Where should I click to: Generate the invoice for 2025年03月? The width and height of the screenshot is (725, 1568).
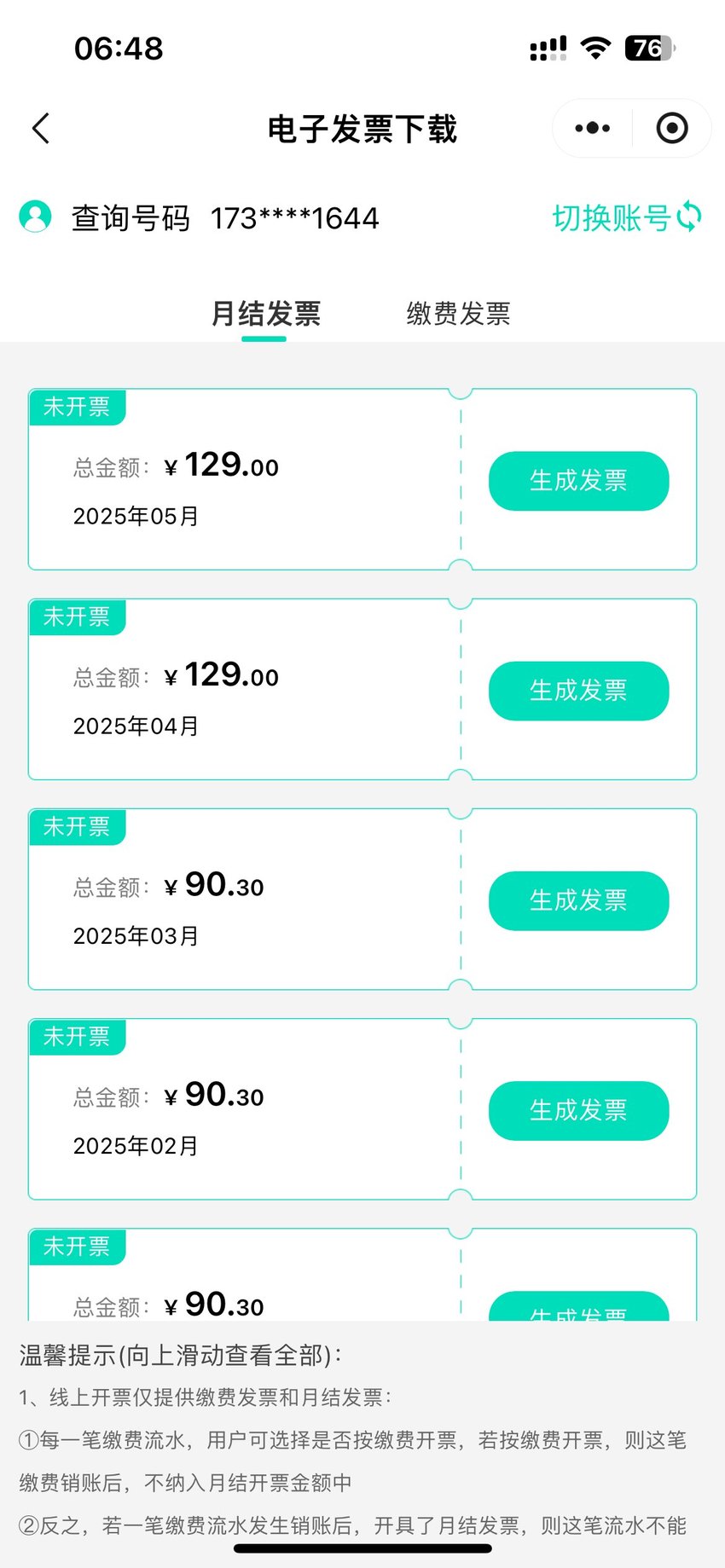tap(578, 900)
